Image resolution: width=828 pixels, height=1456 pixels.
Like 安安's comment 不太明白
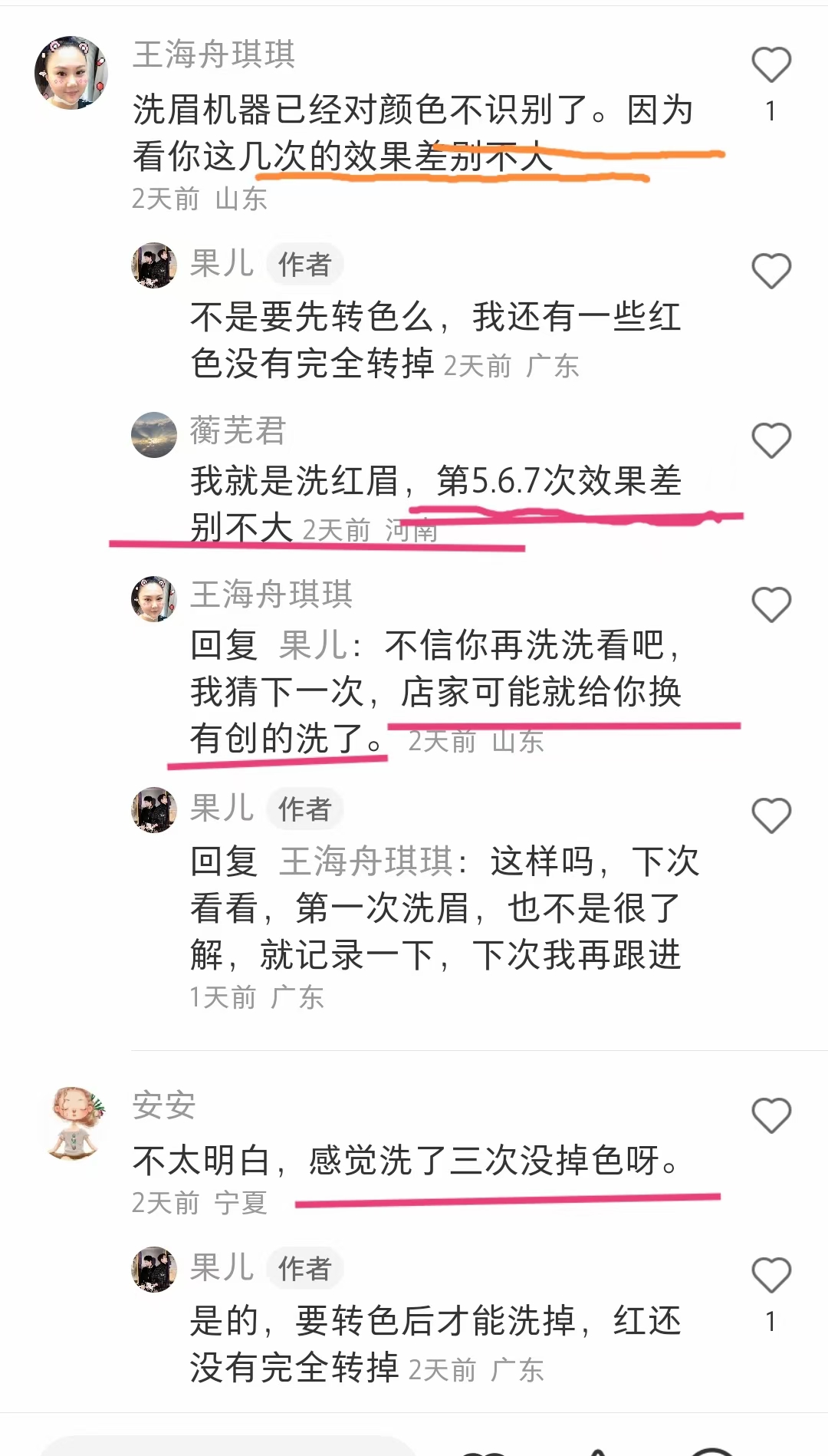click(x=770, y=1115)
